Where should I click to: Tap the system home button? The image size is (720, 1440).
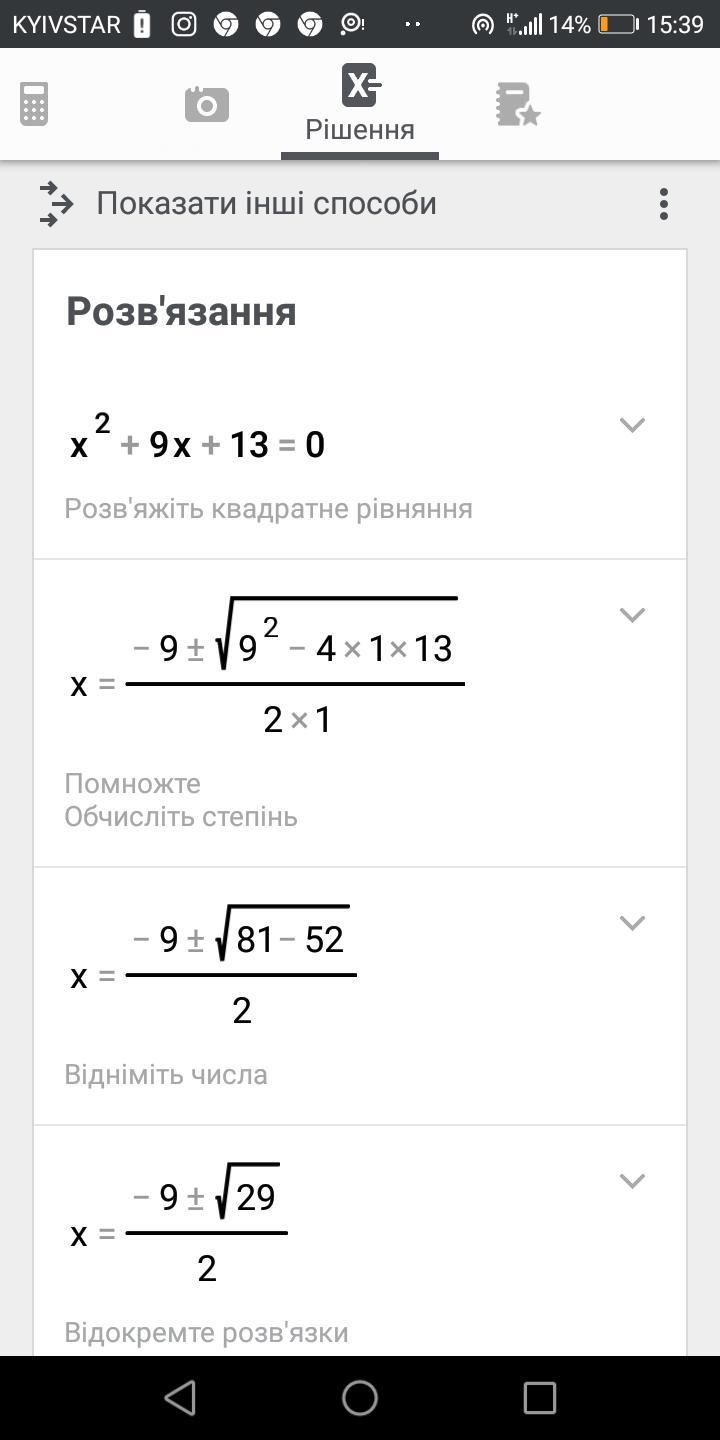point(360,1398)
